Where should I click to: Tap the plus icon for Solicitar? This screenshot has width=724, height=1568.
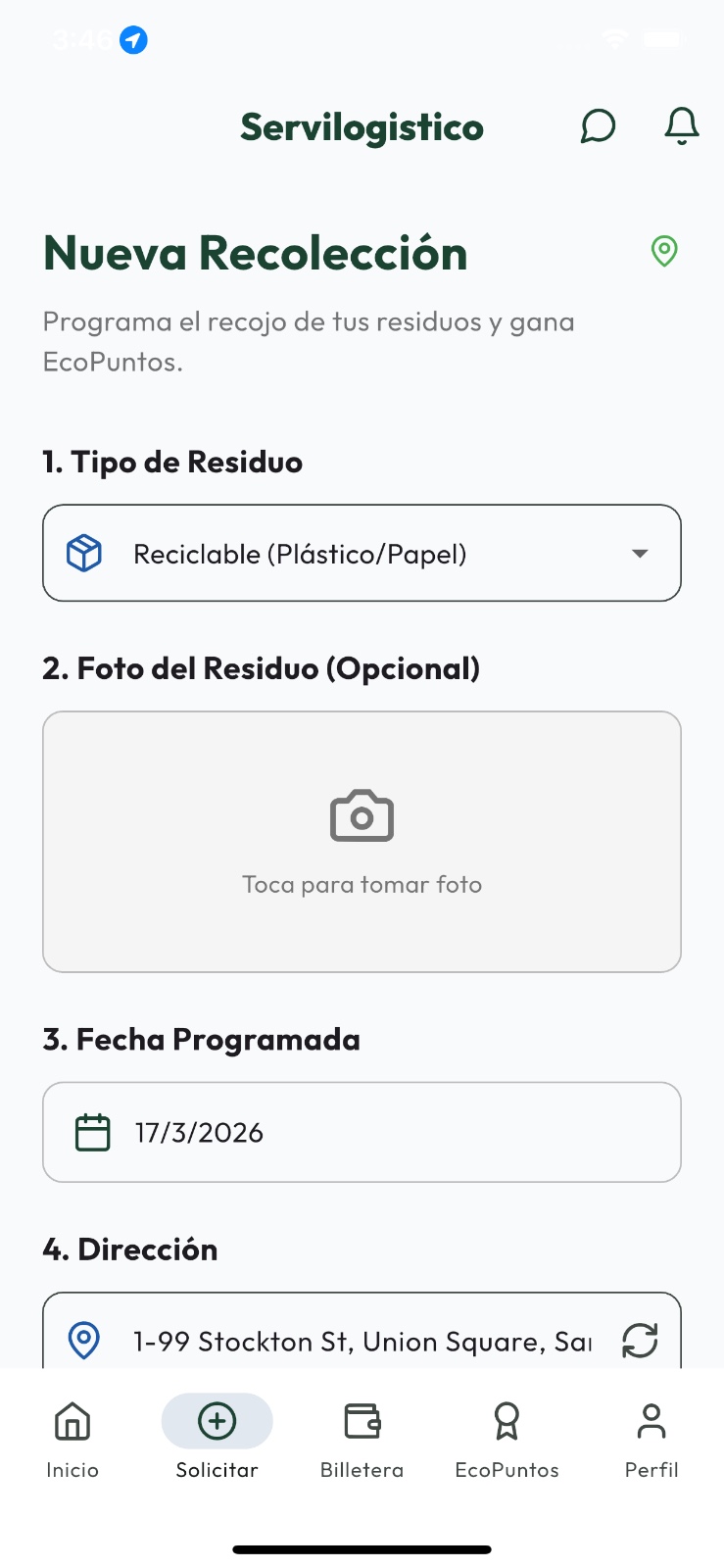217,1420
